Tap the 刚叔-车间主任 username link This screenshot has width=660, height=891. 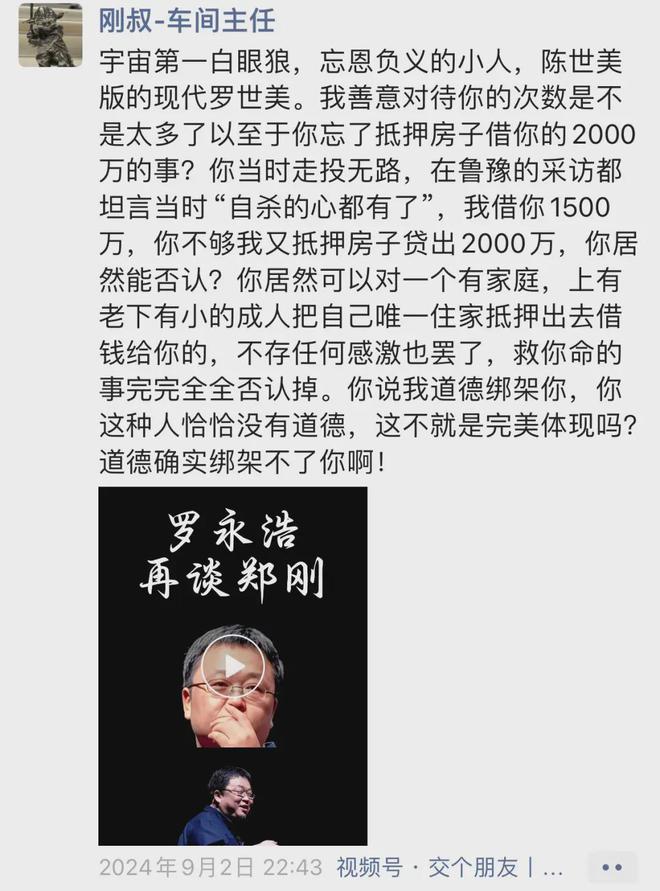[x=187, y=21]
